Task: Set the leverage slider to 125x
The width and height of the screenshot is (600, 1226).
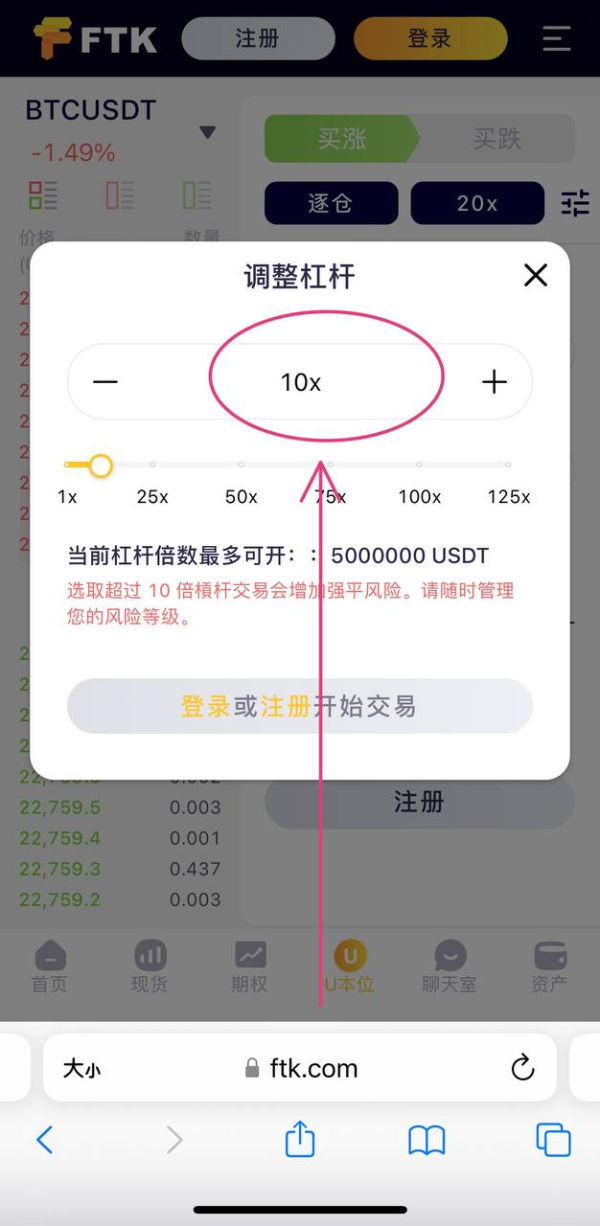Action: pyautogui.click(x=508, y=465)
